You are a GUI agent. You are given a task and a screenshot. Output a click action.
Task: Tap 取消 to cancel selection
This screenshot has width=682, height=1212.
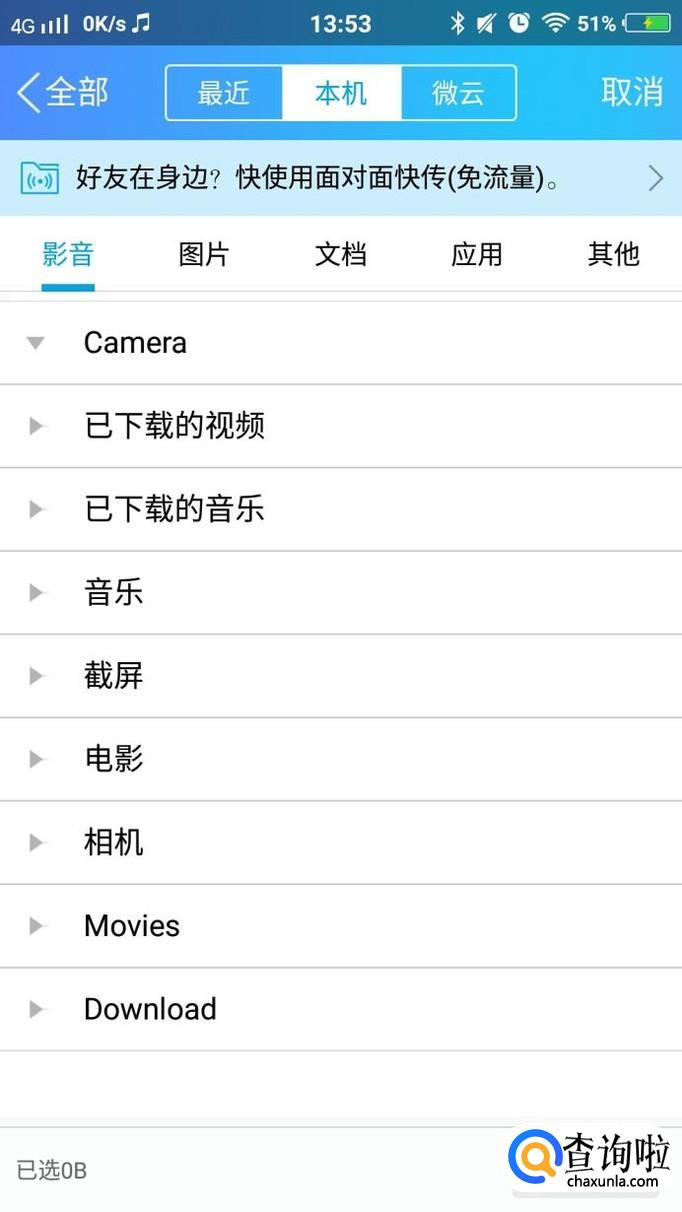(x=632, y=92)
